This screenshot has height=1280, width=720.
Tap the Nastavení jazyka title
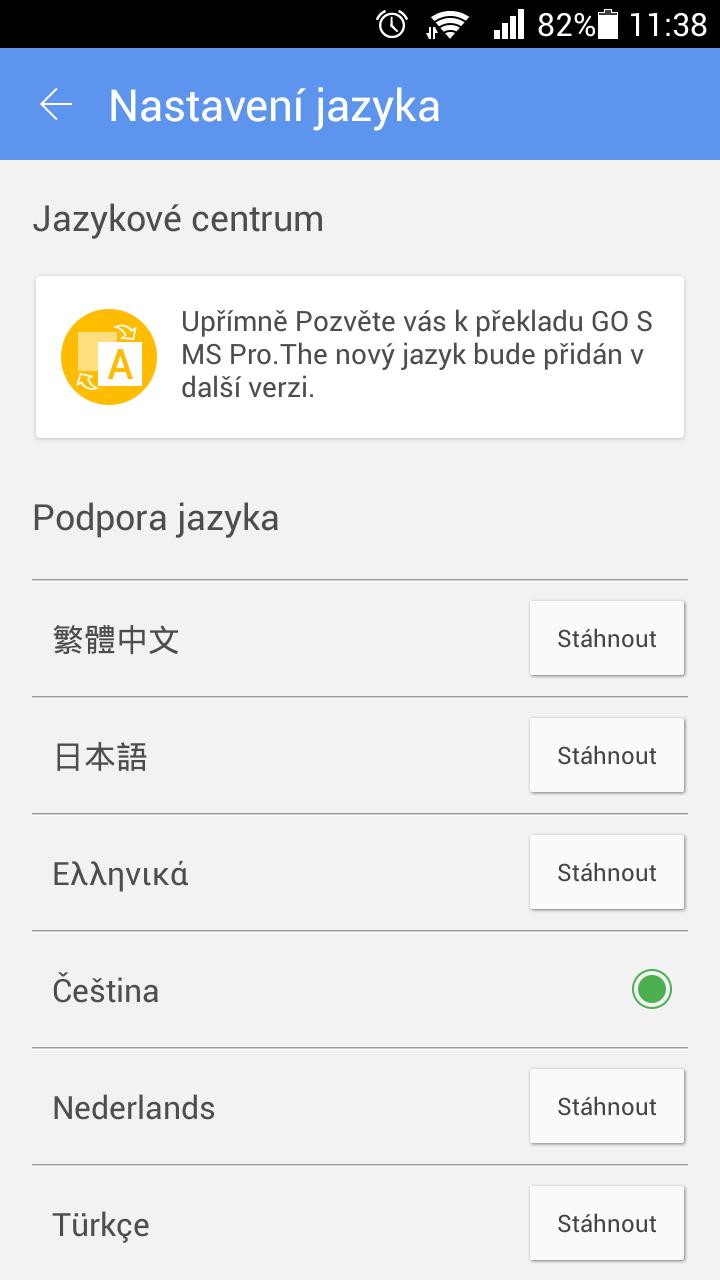[274, 103]
